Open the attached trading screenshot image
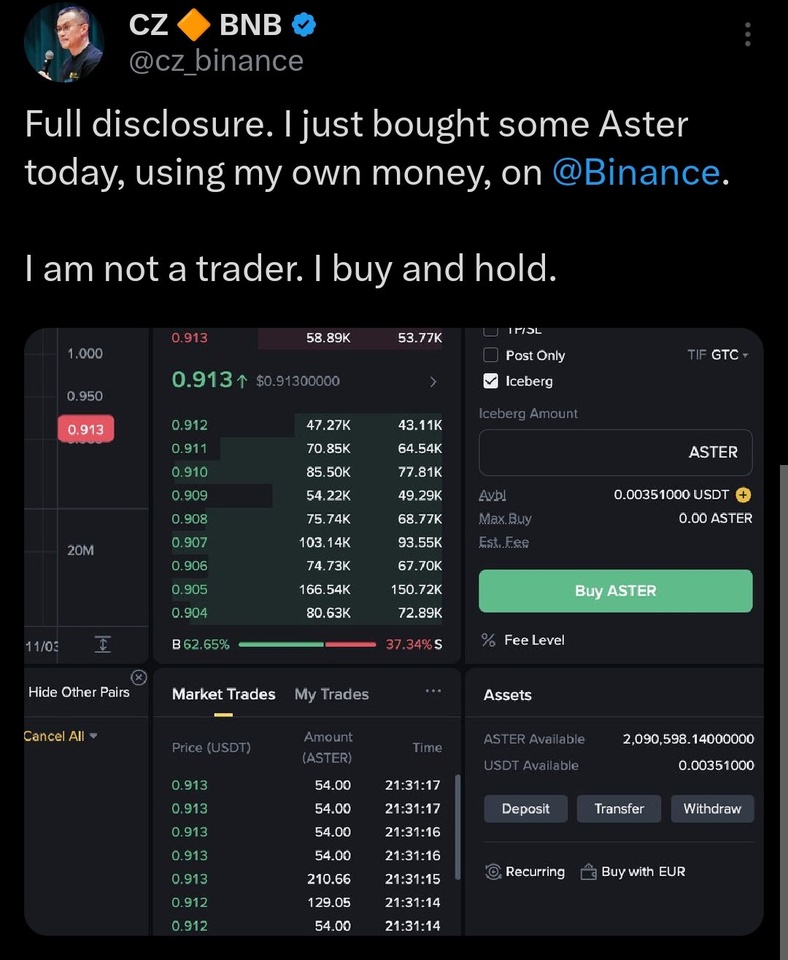This screenshot has width=788, height=960. click(394, 630)
